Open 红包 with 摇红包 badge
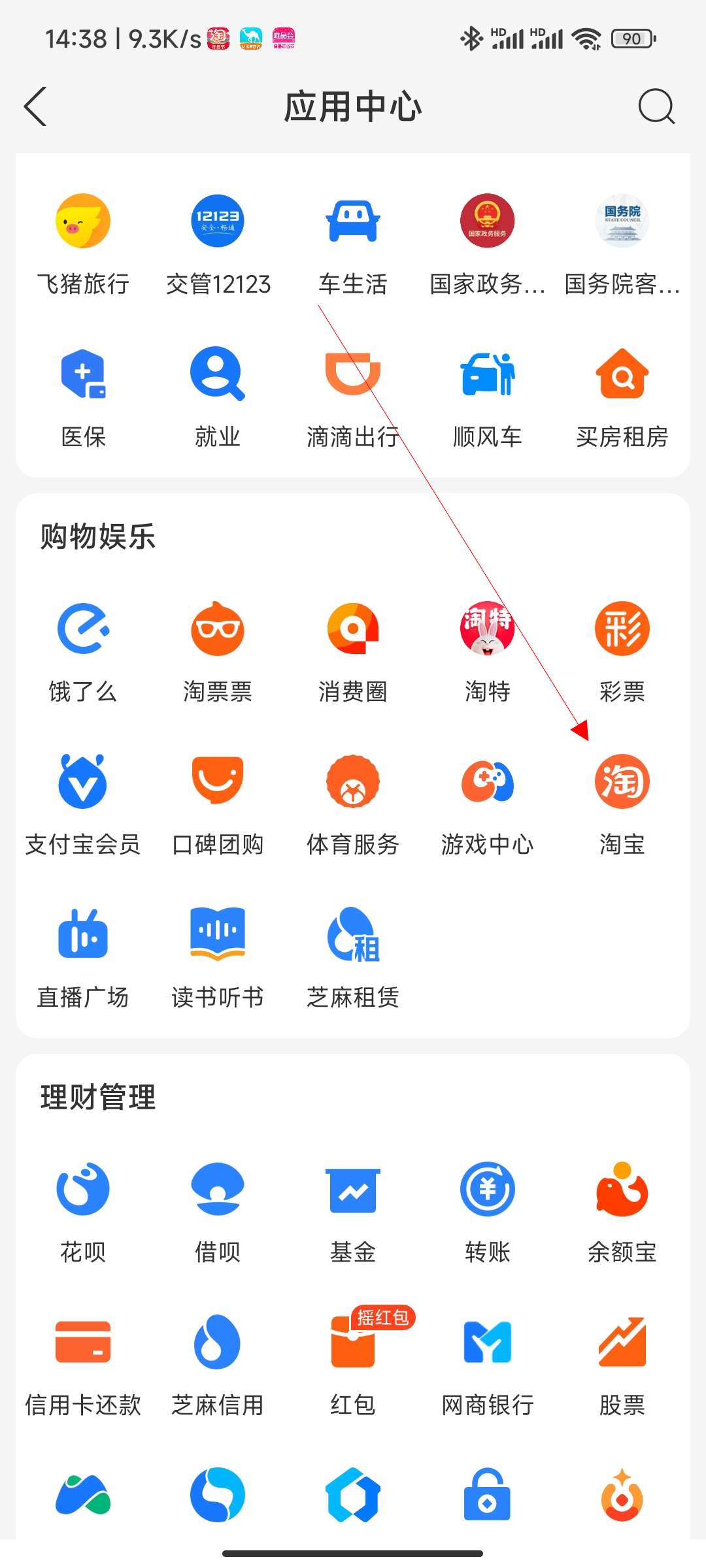Screen dimensions: 706x1568 (x=353, y=1343)
